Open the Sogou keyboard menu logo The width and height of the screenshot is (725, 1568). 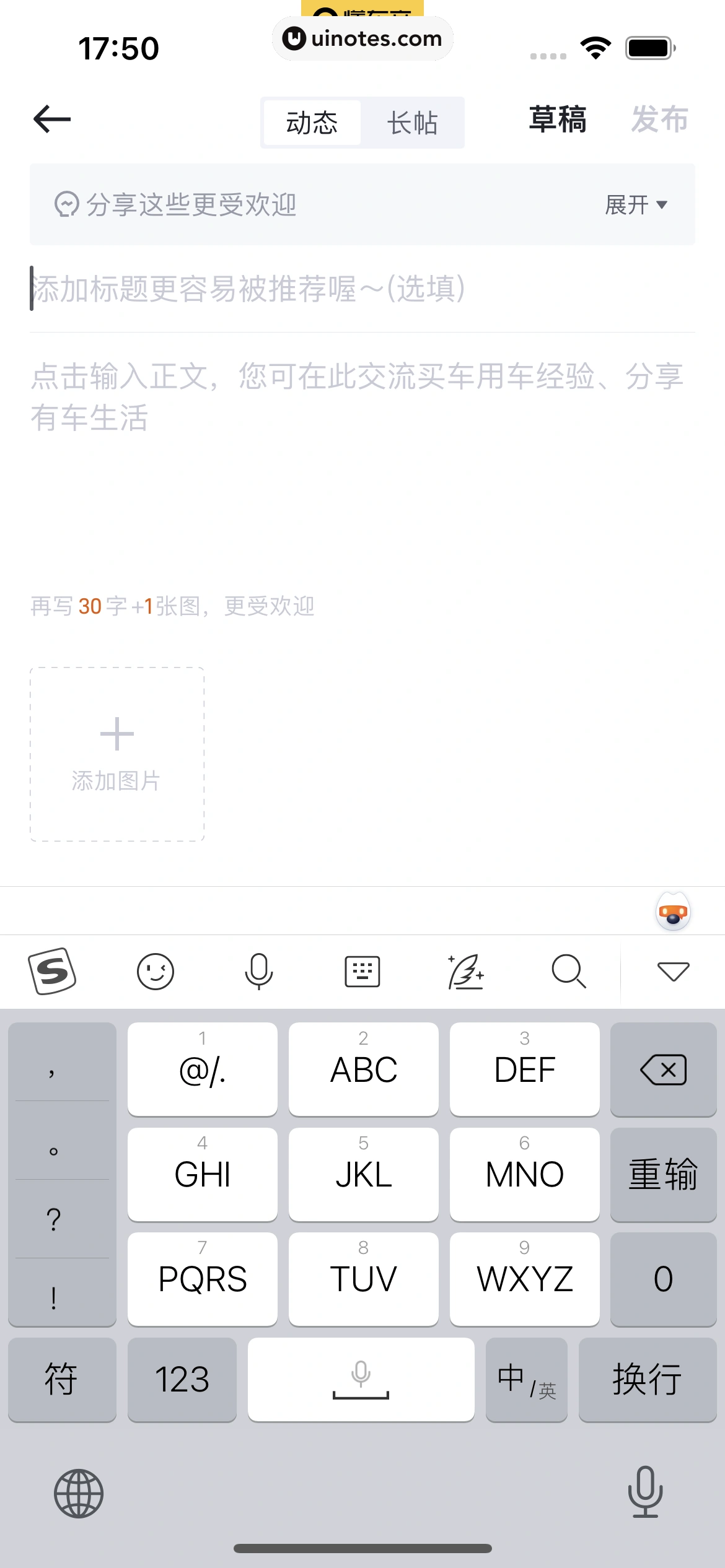coord(52,971)
